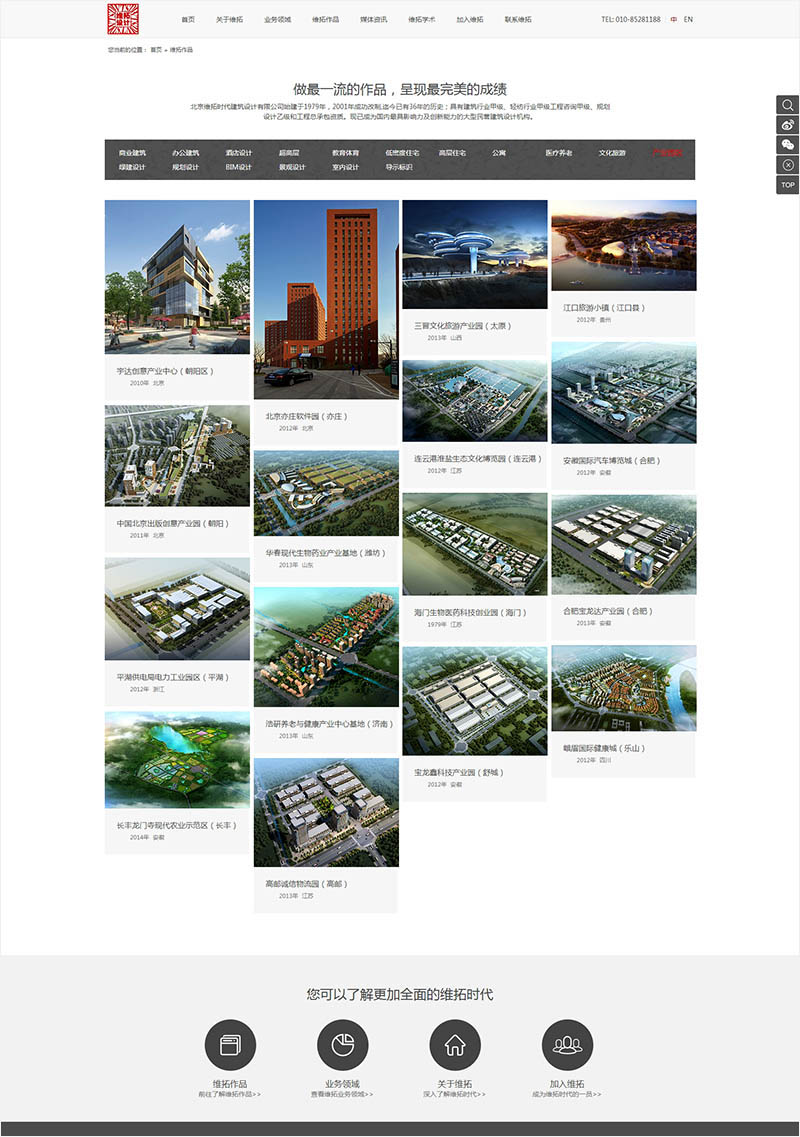Open 加入维拓 people icon at the bottom

pos(567,1045)
